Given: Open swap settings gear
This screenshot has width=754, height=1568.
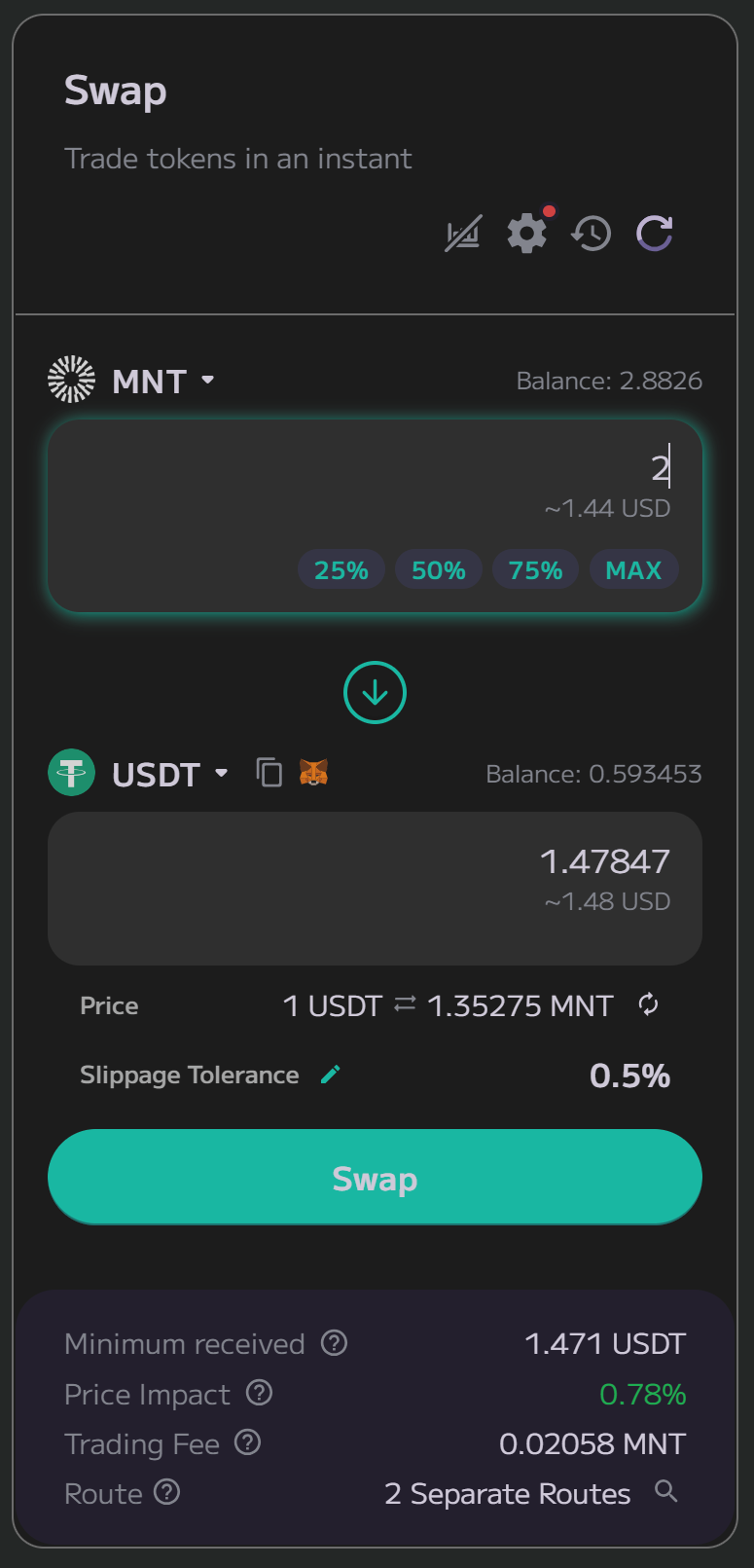Looking at the screenshot, I should pos(527,234).
